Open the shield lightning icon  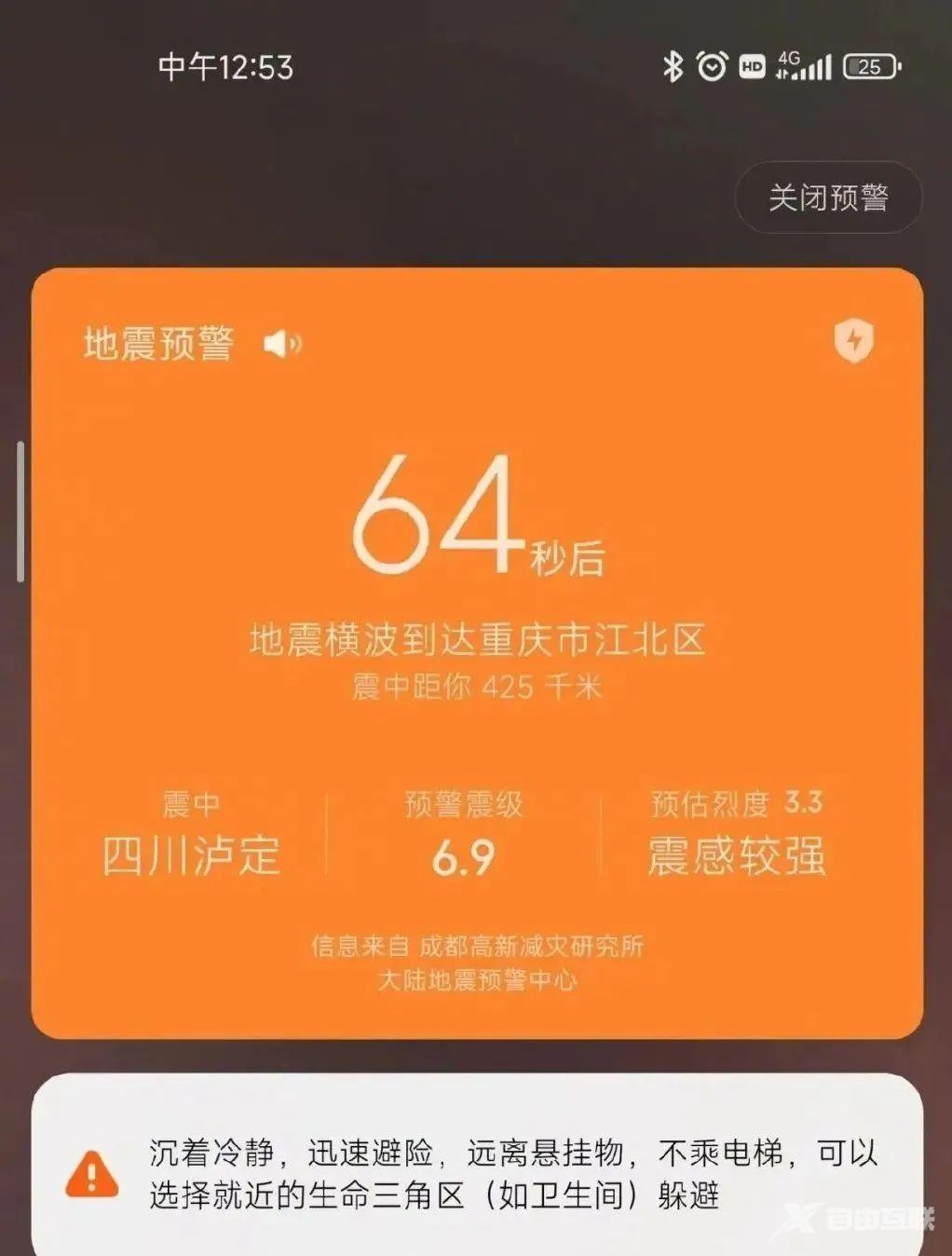(853, 340)
